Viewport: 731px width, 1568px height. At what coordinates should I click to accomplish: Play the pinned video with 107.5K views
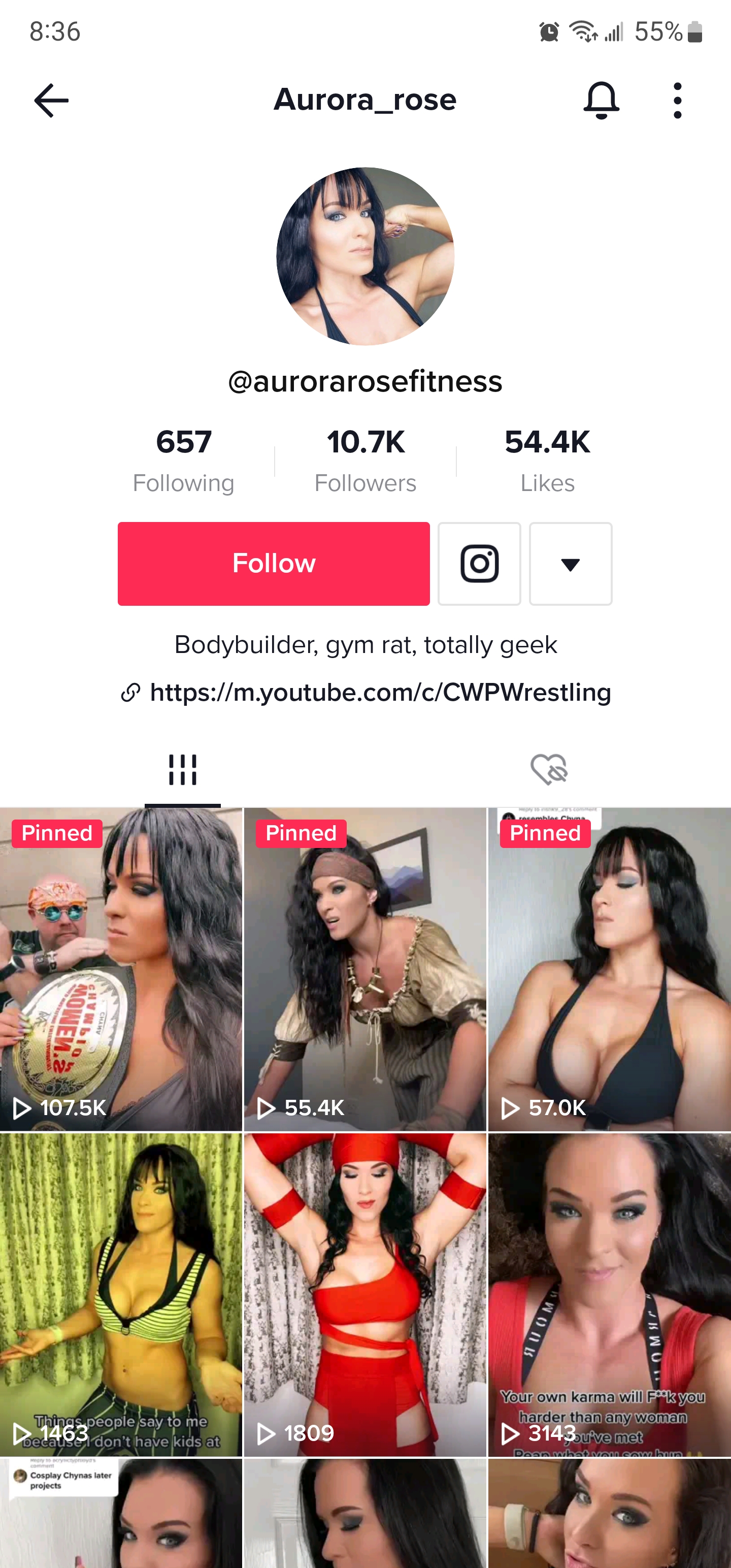tap(121, 969)
